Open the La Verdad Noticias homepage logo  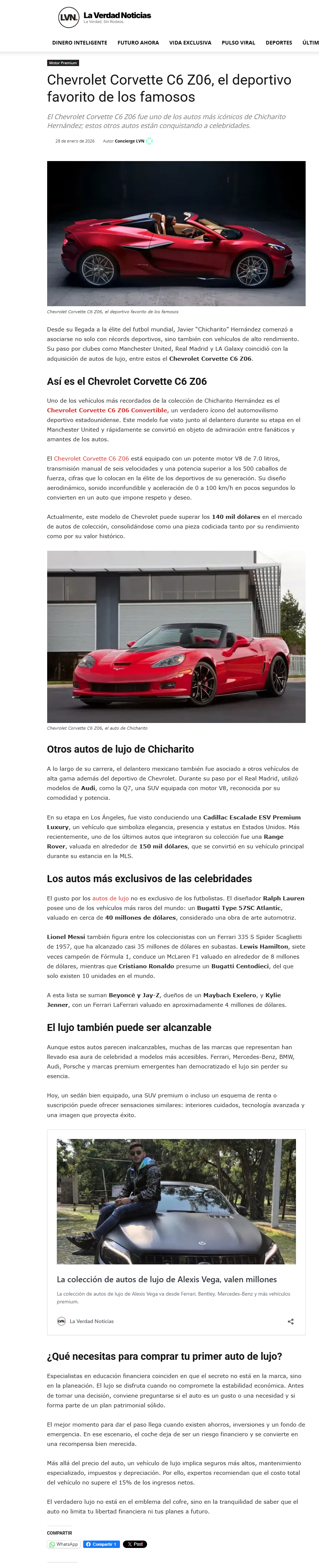104,17
